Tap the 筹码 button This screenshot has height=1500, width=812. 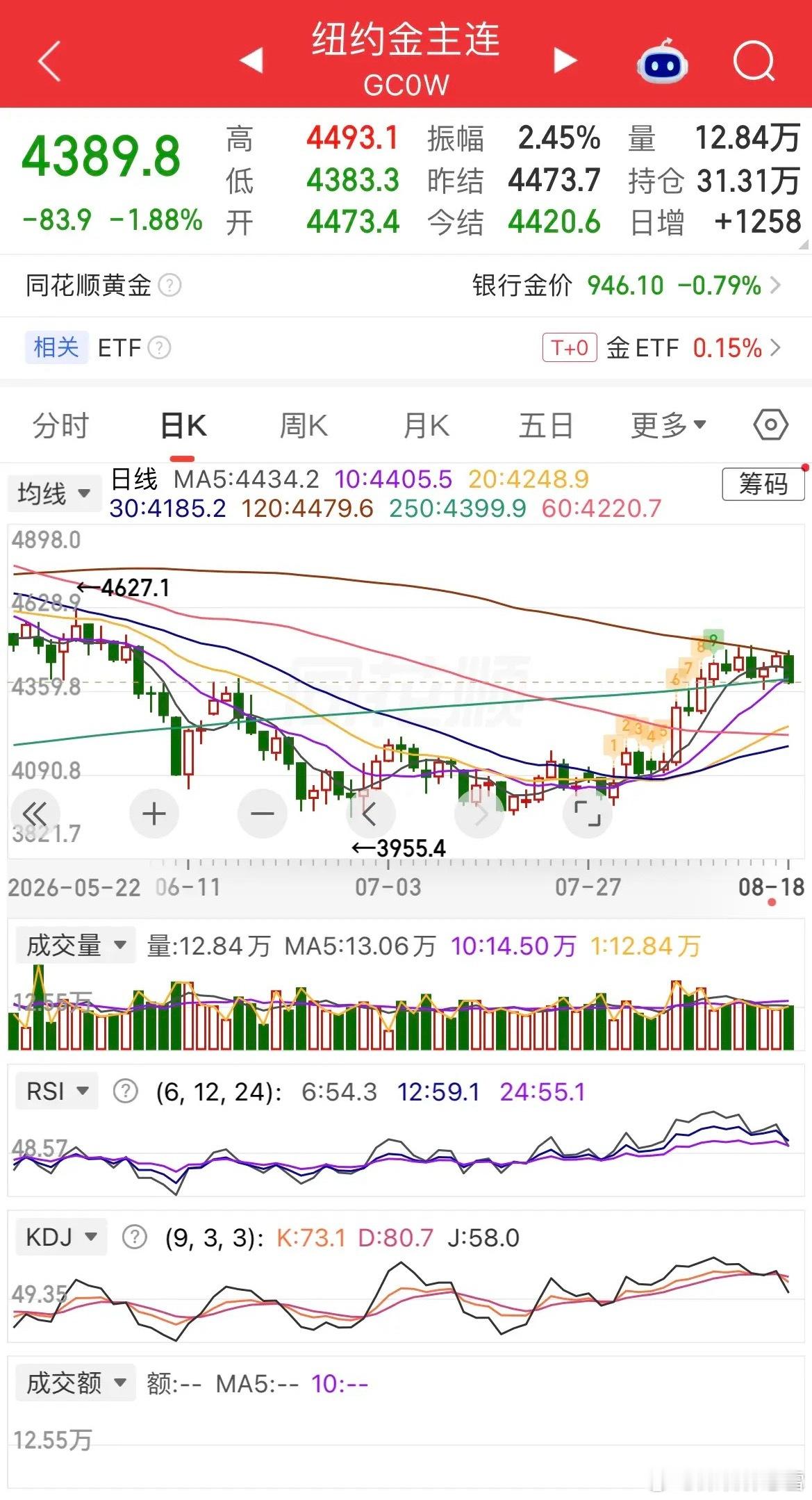pos(763,484)
